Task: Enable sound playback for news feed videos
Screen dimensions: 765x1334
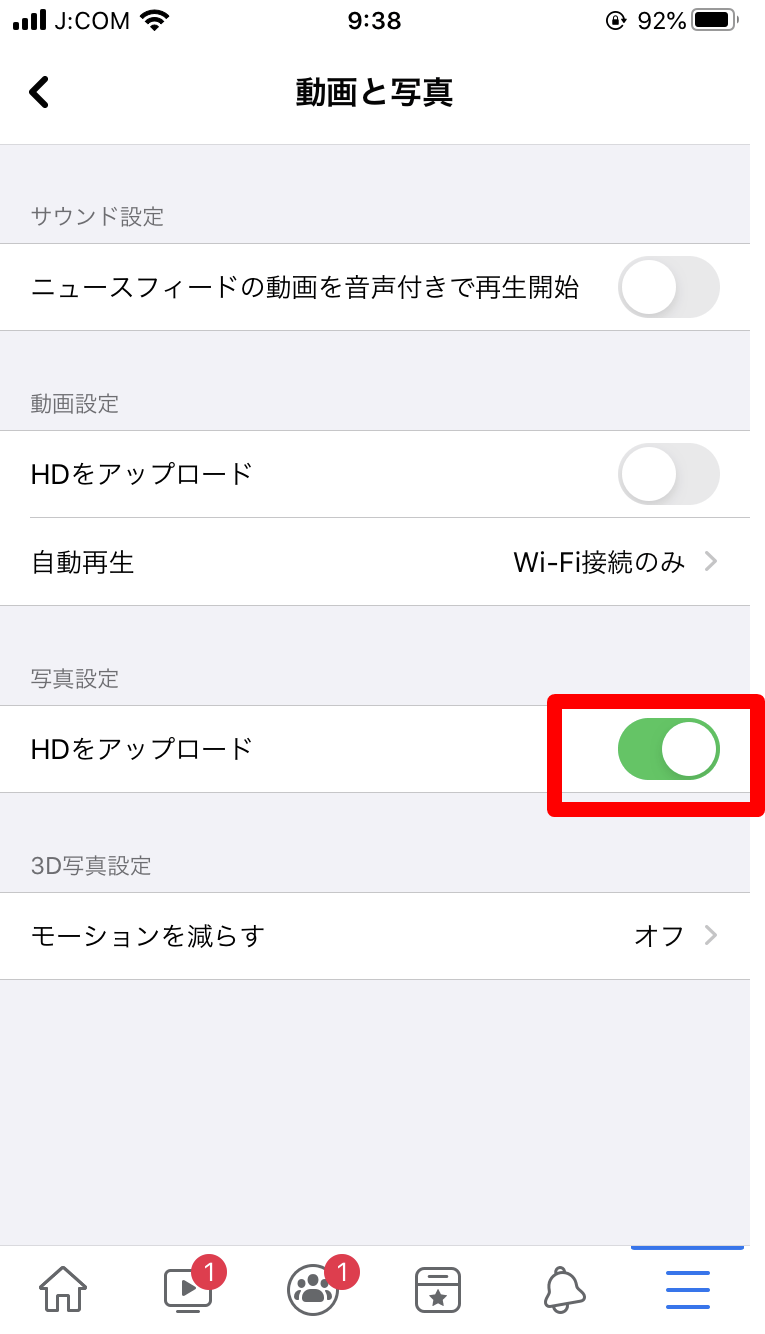Action: pyautogui.click(x=668, y=287)
